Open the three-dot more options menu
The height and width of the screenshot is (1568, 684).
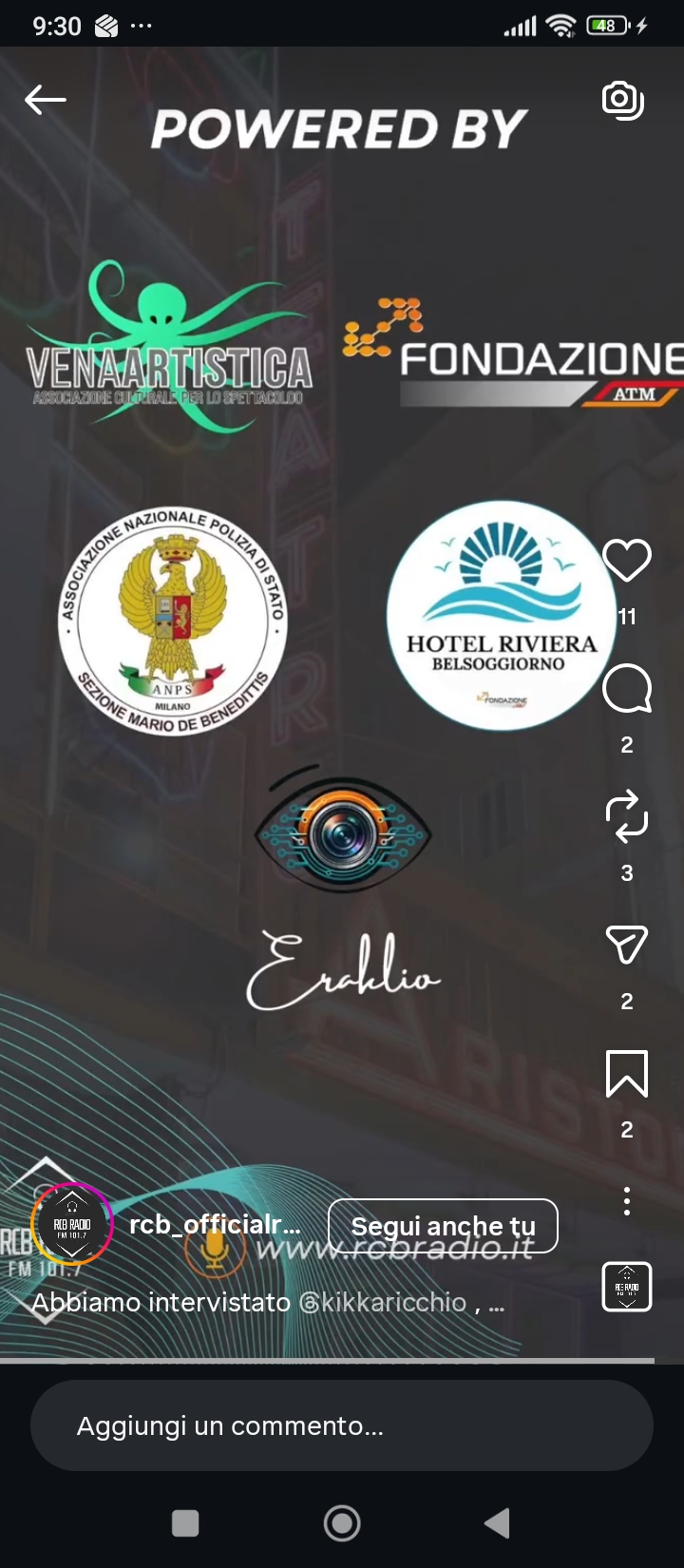627,1201
